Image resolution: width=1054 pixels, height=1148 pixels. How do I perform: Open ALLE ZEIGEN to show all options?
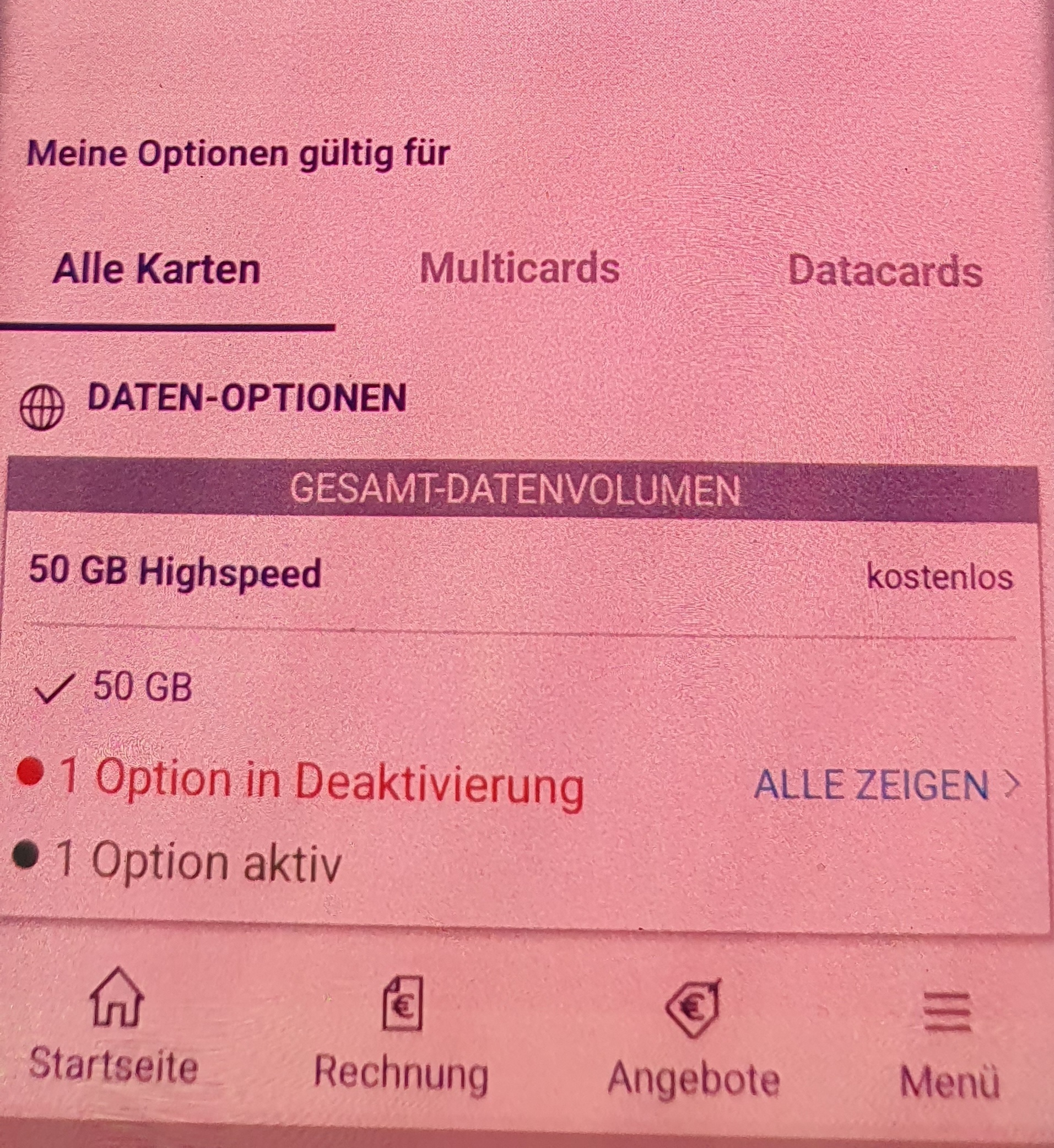tap(885, 785)
